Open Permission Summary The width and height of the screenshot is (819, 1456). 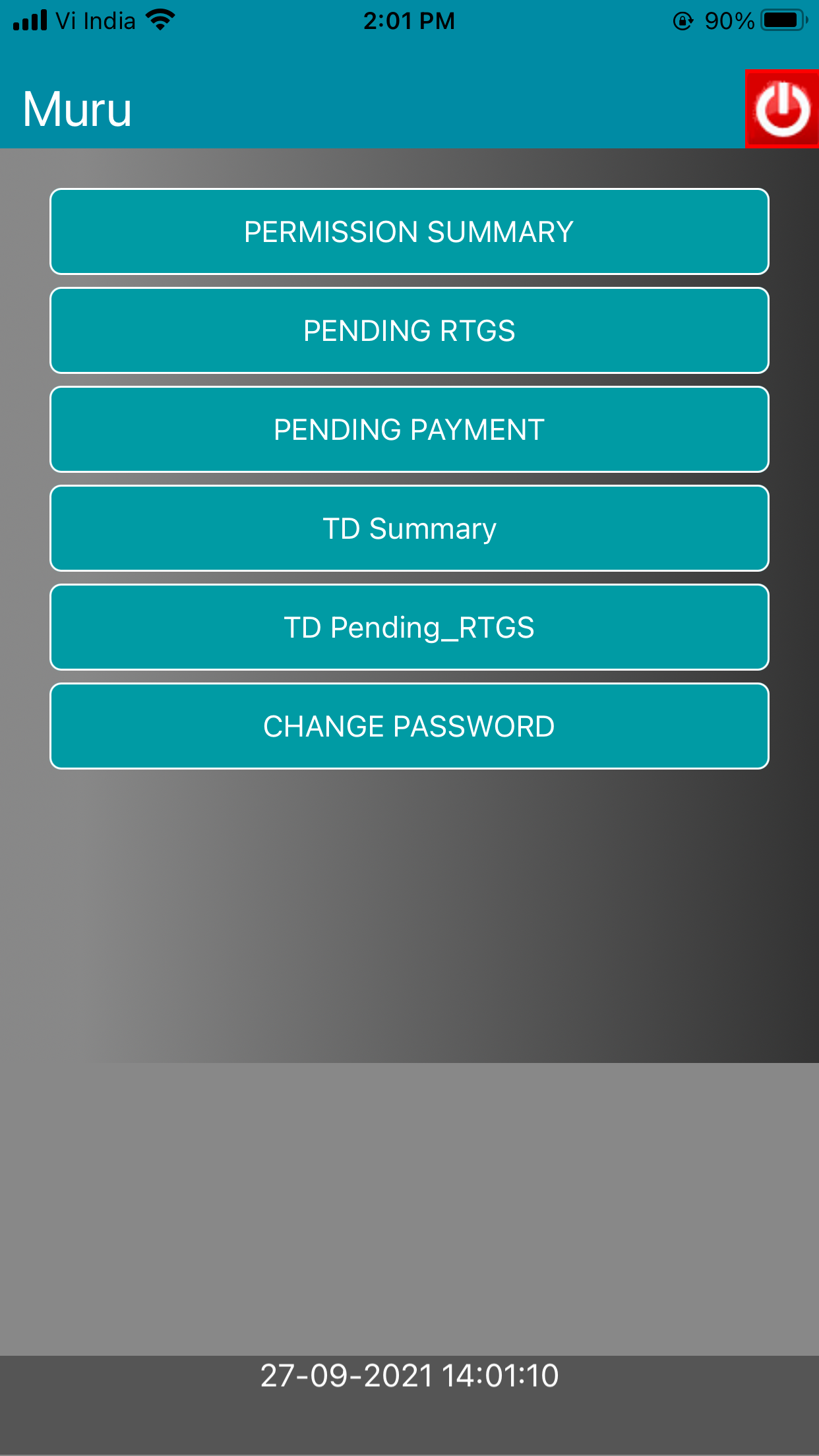(409, 231)
